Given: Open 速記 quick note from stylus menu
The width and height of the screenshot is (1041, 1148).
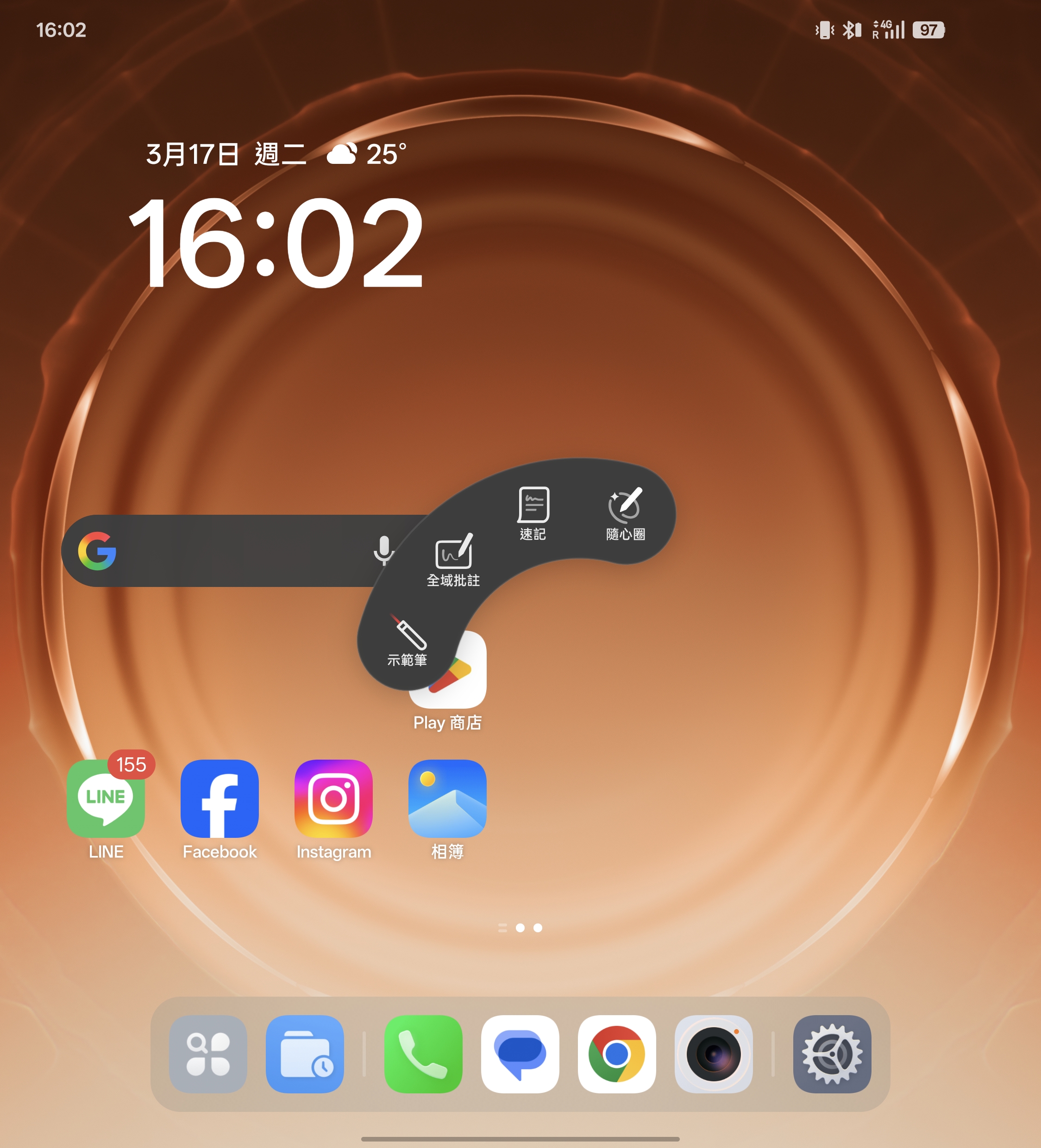Looking at the screenshot, I should click(x=533, y=512).
